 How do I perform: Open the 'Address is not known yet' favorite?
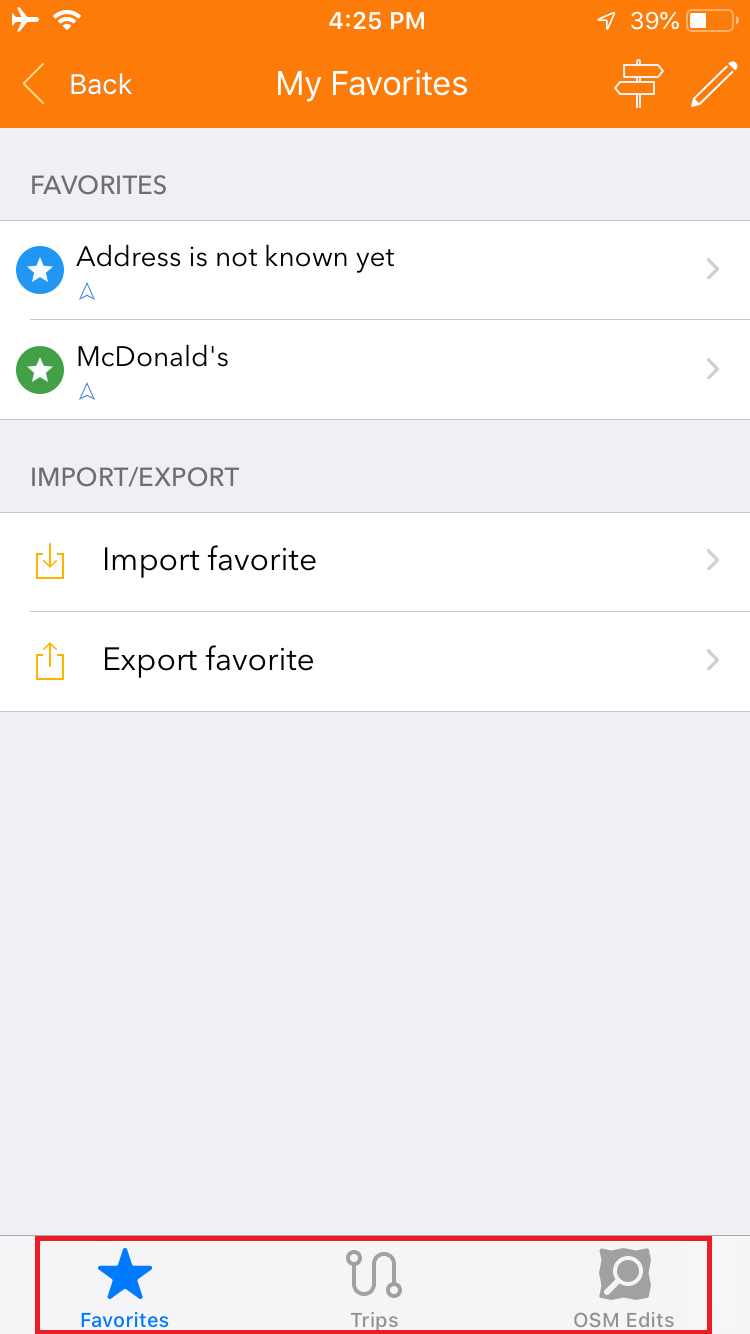coord(375,270)
